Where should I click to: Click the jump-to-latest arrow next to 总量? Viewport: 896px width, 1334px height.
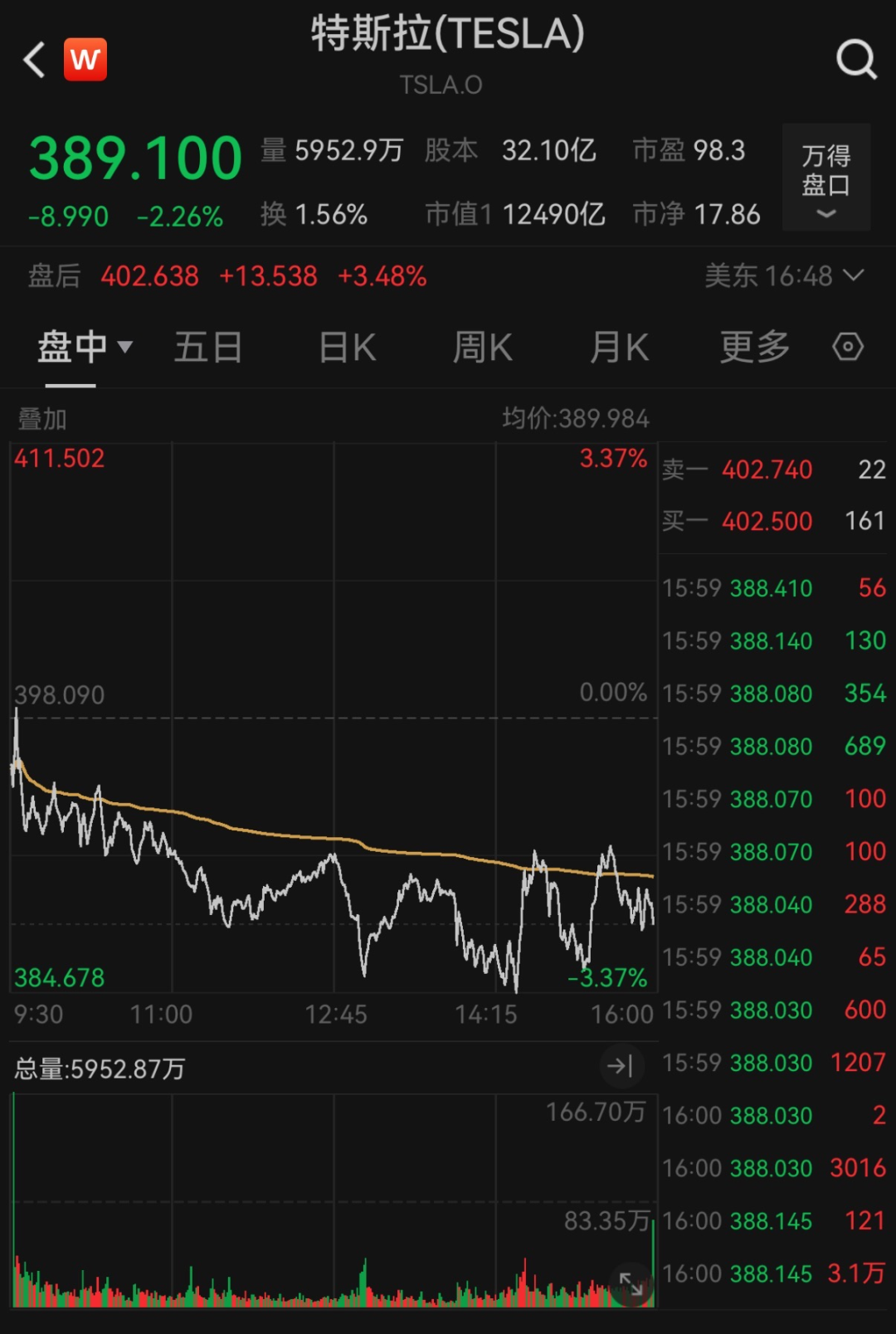tap(622, 1067)
